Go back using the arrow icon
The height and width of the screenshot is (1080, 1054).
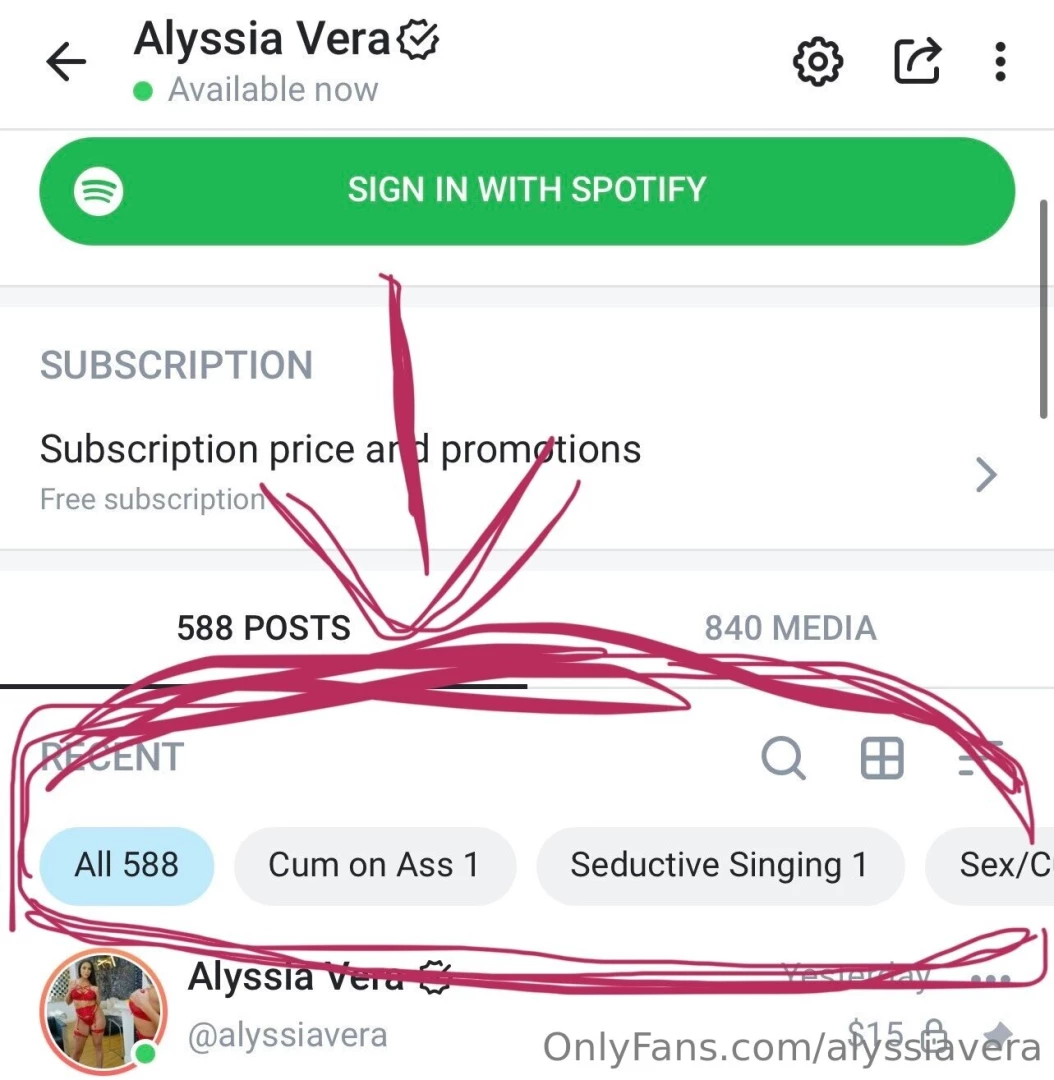point(67,62)
